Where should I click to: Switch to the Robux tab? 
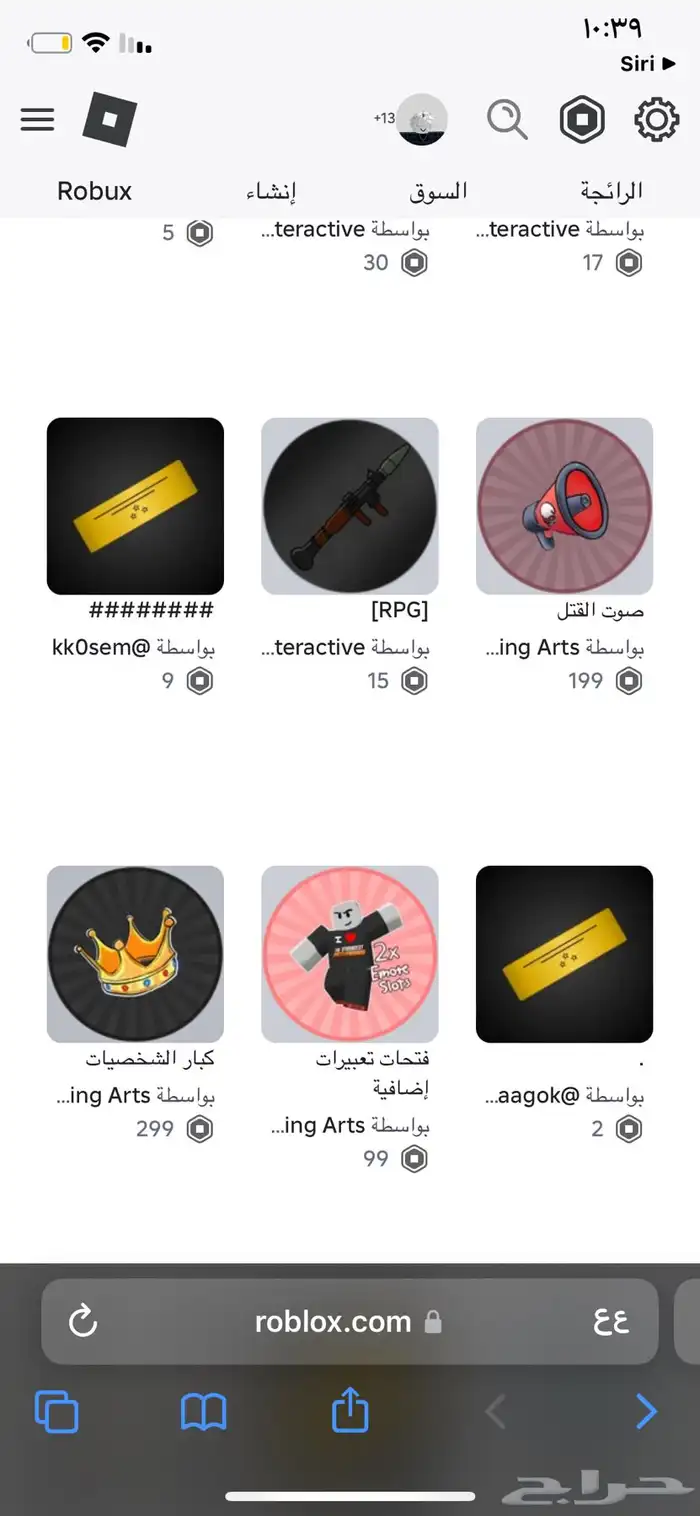coord(95,191)
